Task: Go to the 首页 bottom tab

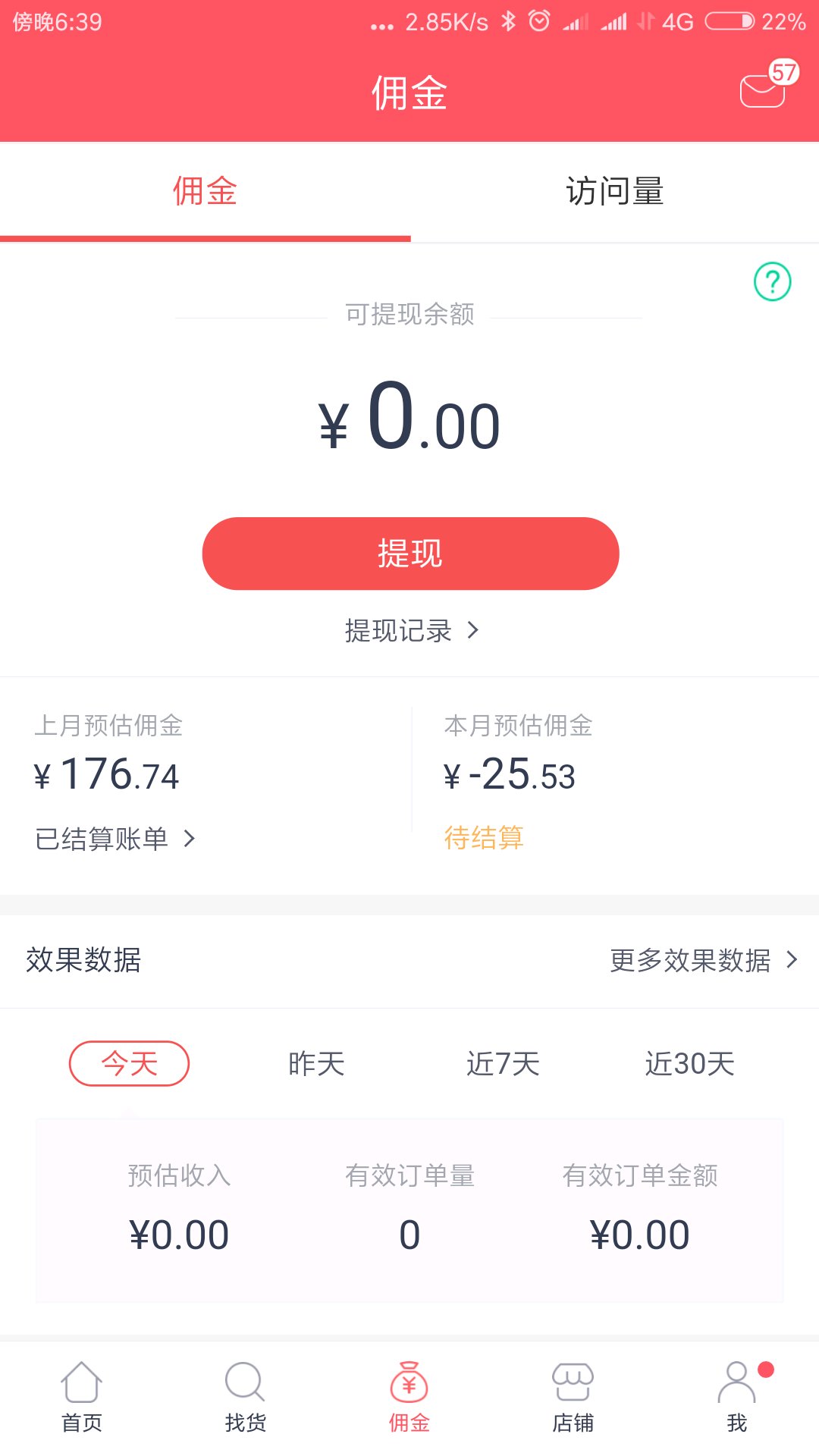Action: 82,1397
